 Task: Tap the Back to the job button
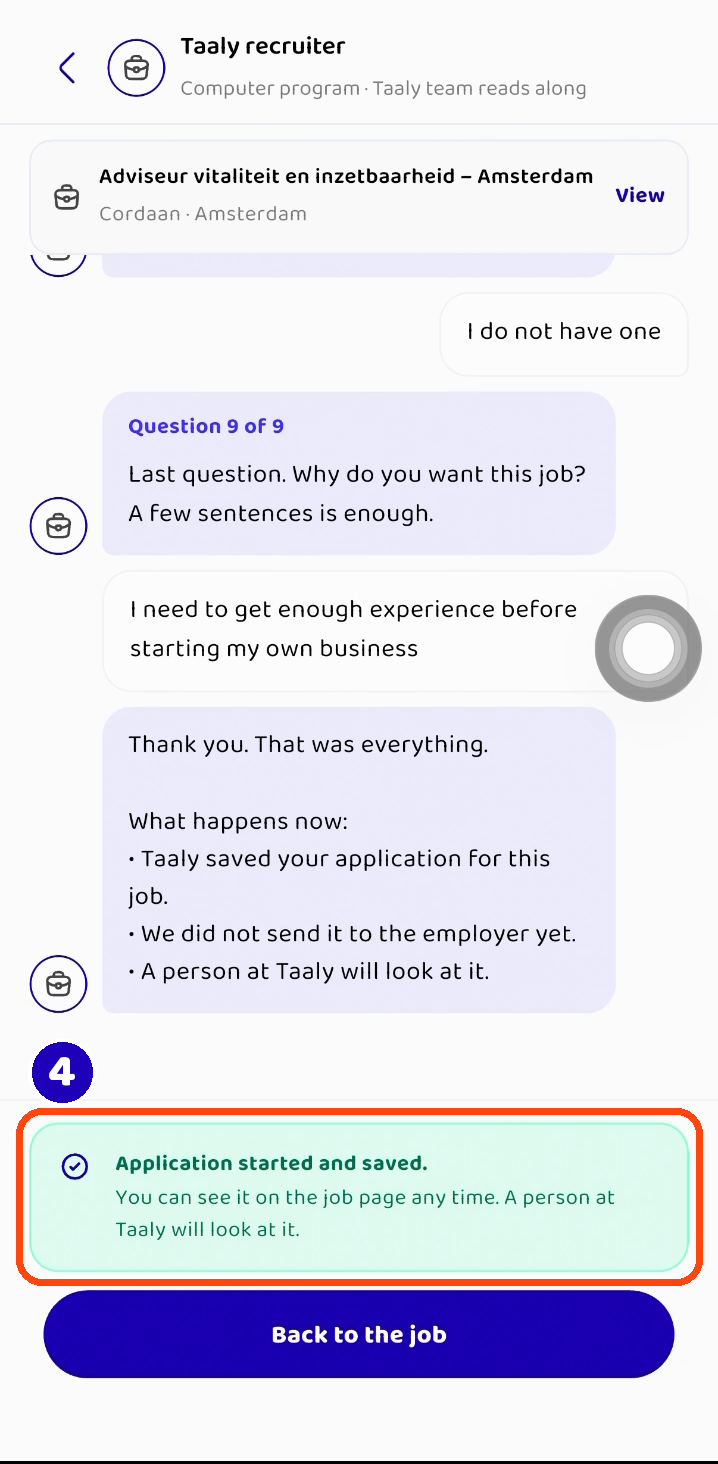[359, 1334]
